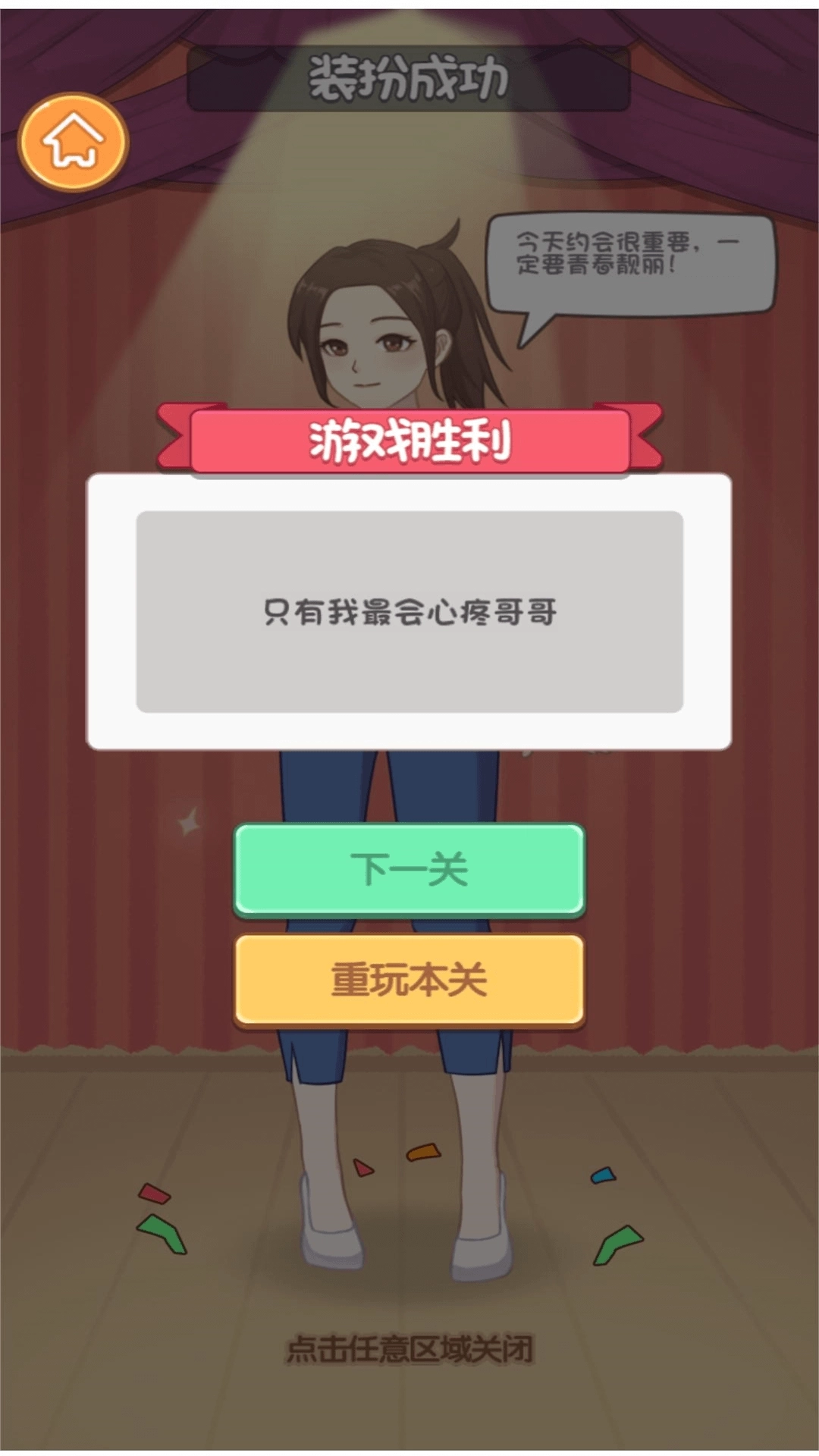Replay this level with 重玩本关

tap(409, 979)
